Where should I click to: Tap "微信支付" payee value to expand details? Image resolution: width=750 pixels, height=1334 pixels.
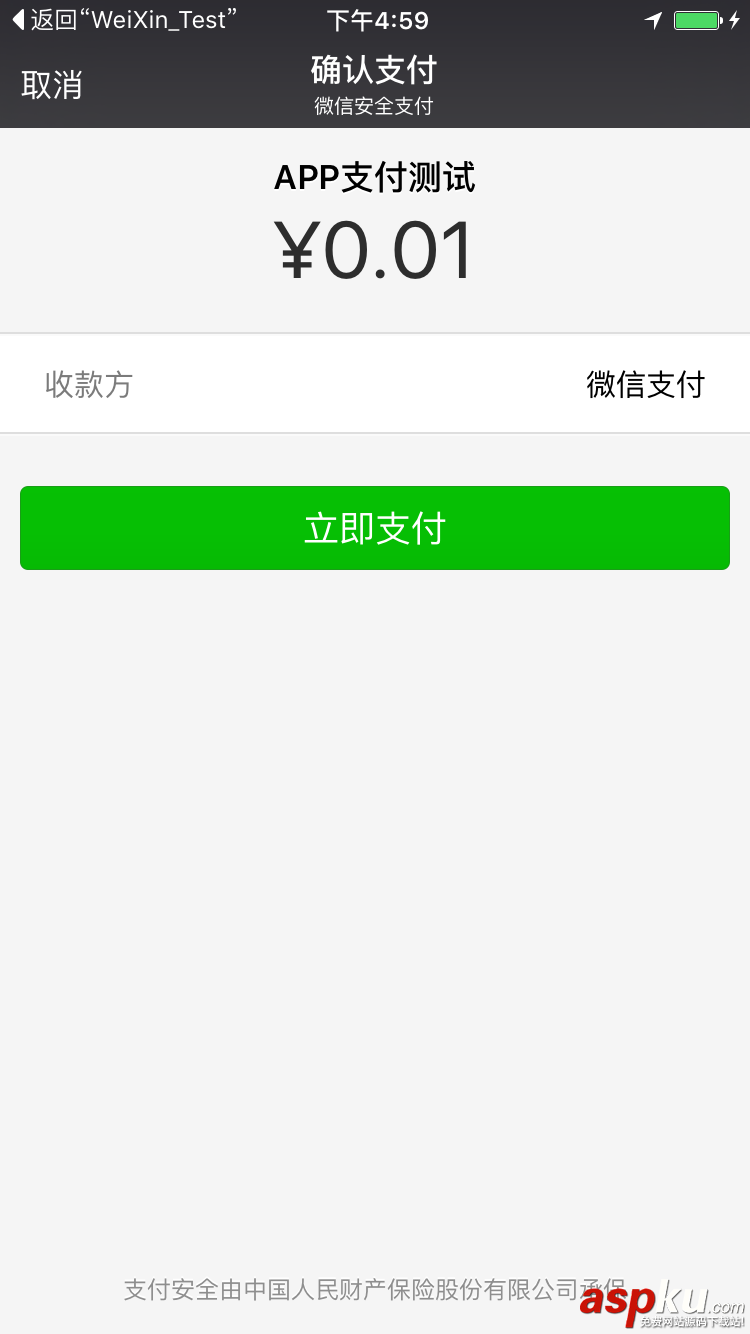click(x=645, y=384)
